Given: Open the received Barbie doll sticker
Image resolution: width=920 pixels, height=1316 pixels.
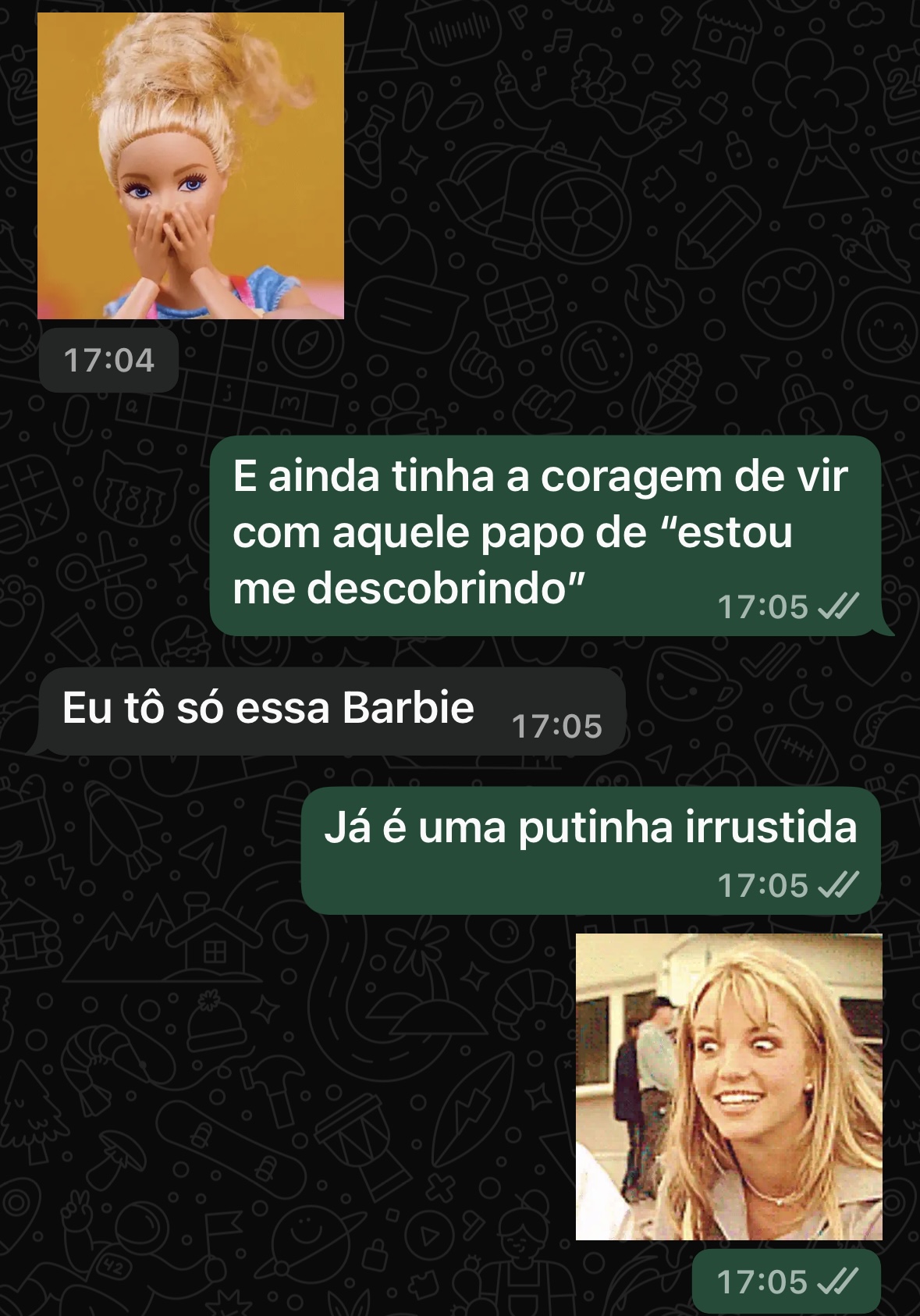Looking at the screenshot, I should pos(190,165).
